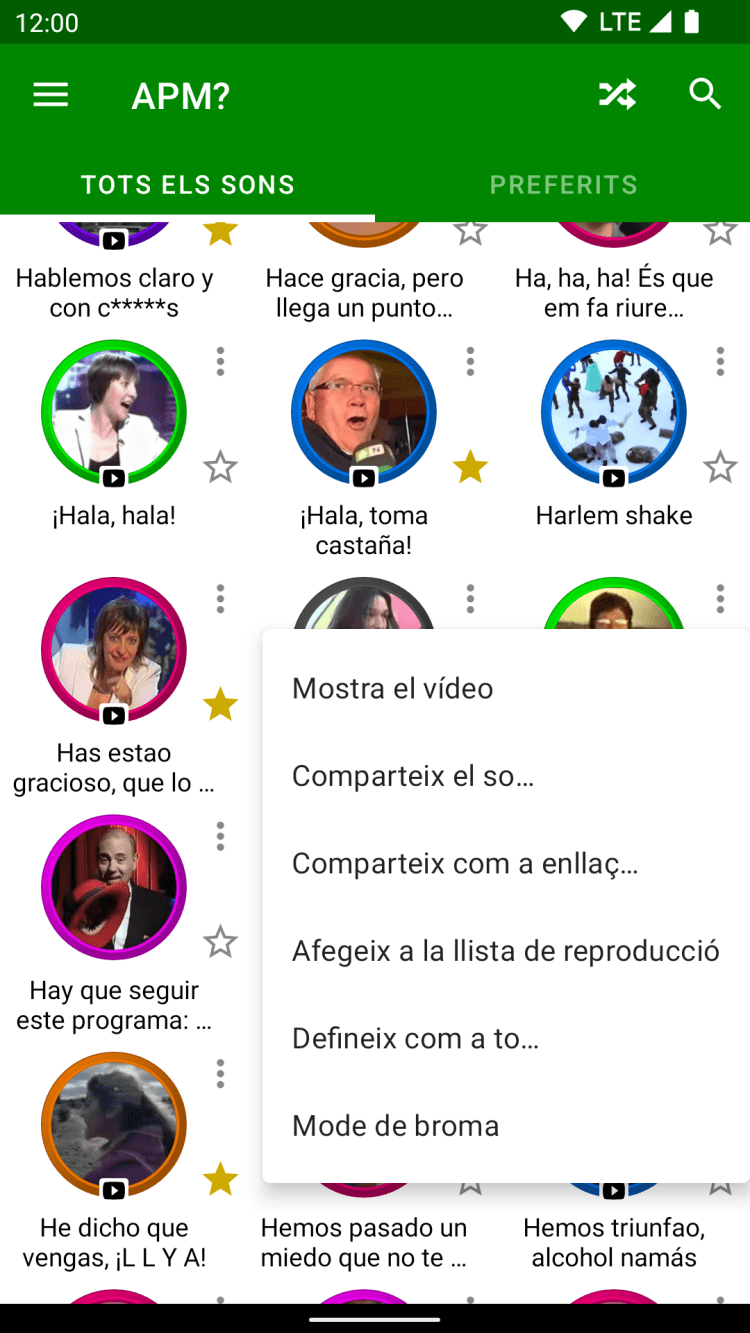
Task: Open the hamburger navigation drawer
Action: [x=51, y=95]
